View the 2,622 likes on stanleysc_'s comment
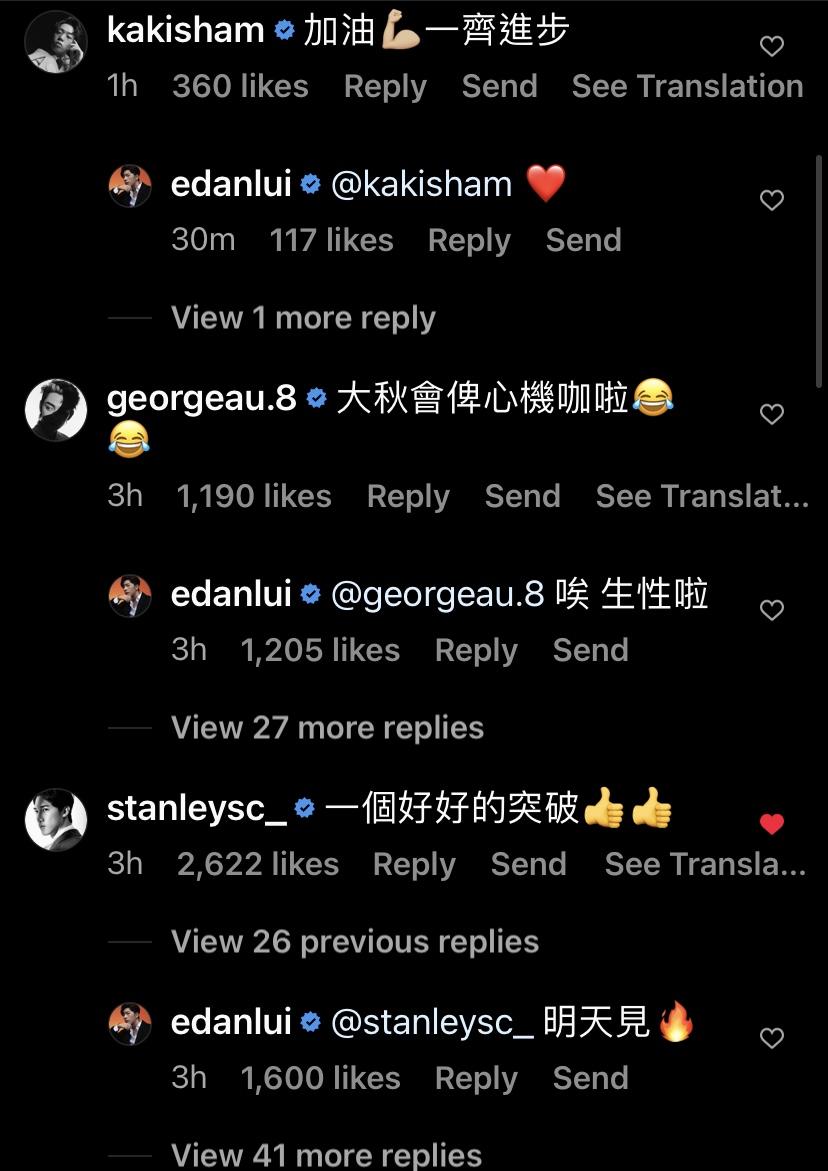This screenshot has height=1171, width=828. [258, 864]
